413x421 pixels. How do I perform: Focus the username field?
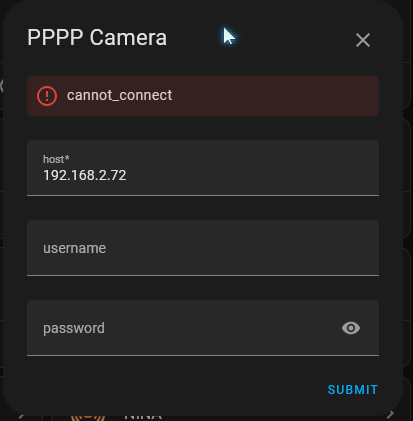point(203,248)
